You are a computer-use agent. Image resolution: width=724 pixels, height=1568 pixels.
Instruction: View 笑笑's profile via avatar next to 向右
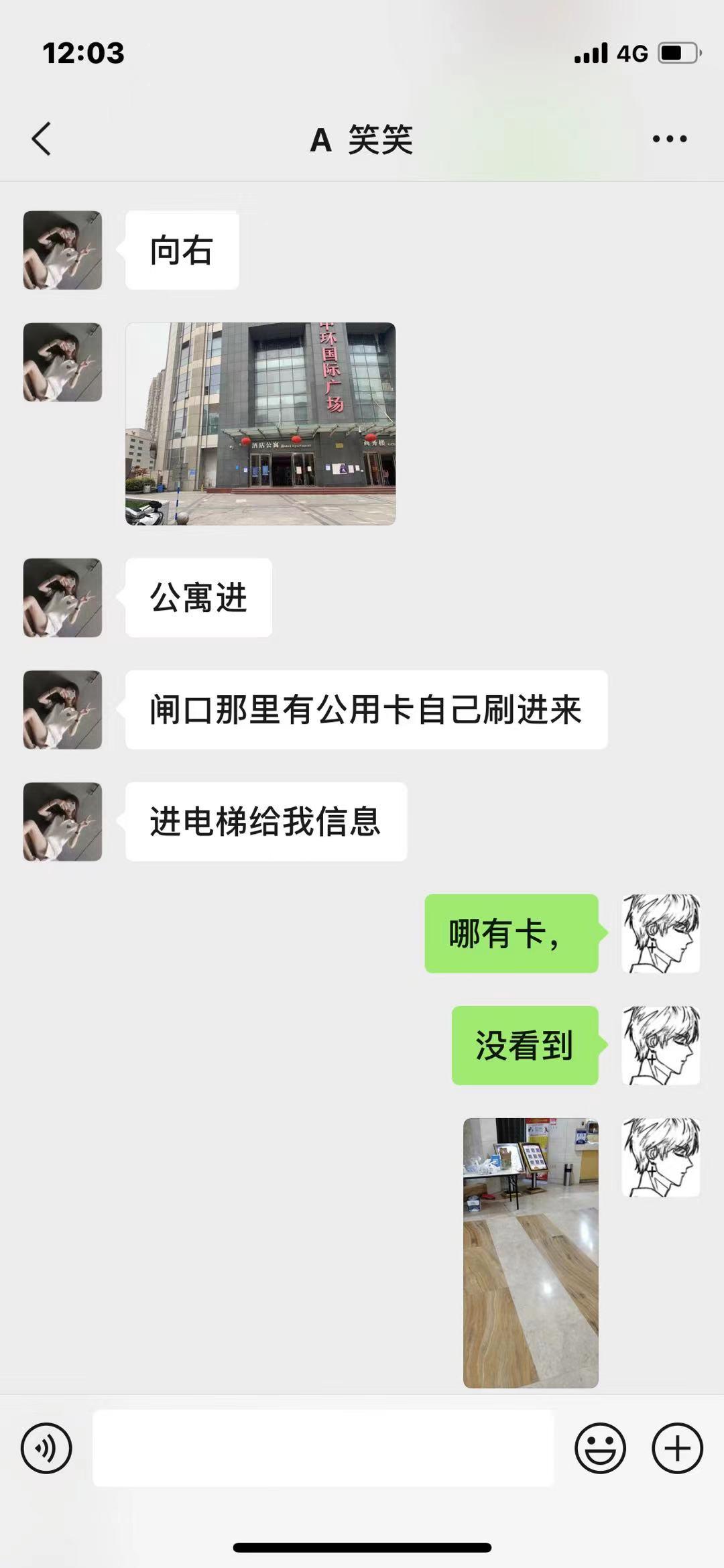(x=62, y=250)
